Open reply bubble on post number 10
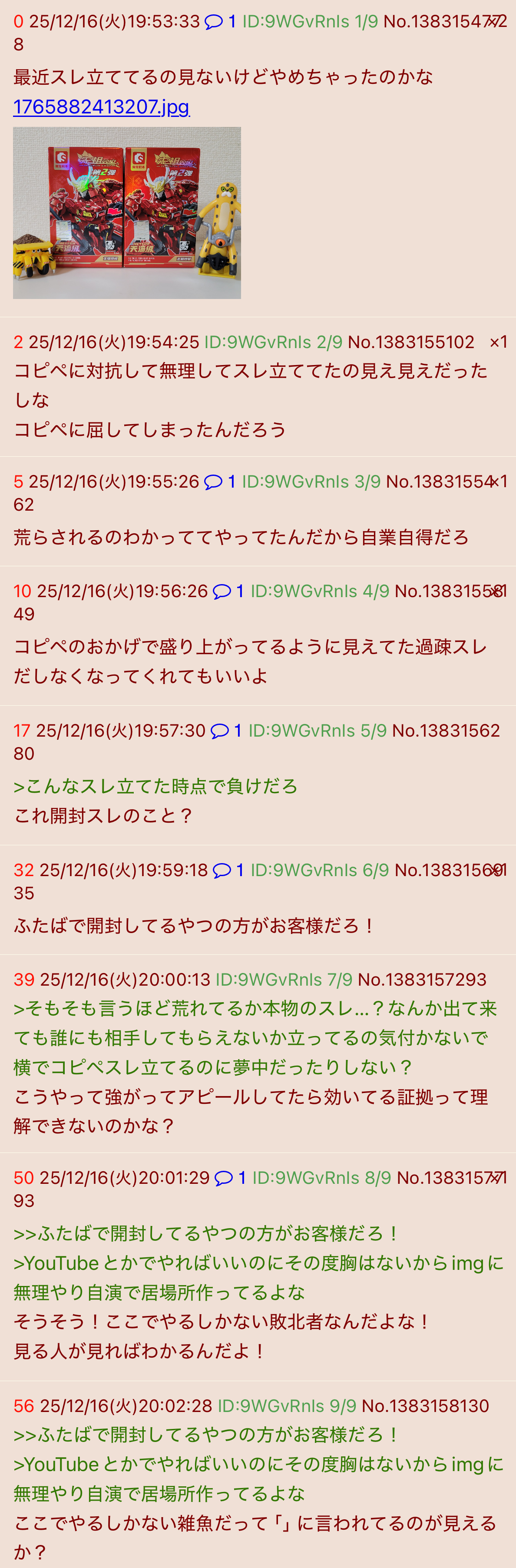 (x=229, y=591)
